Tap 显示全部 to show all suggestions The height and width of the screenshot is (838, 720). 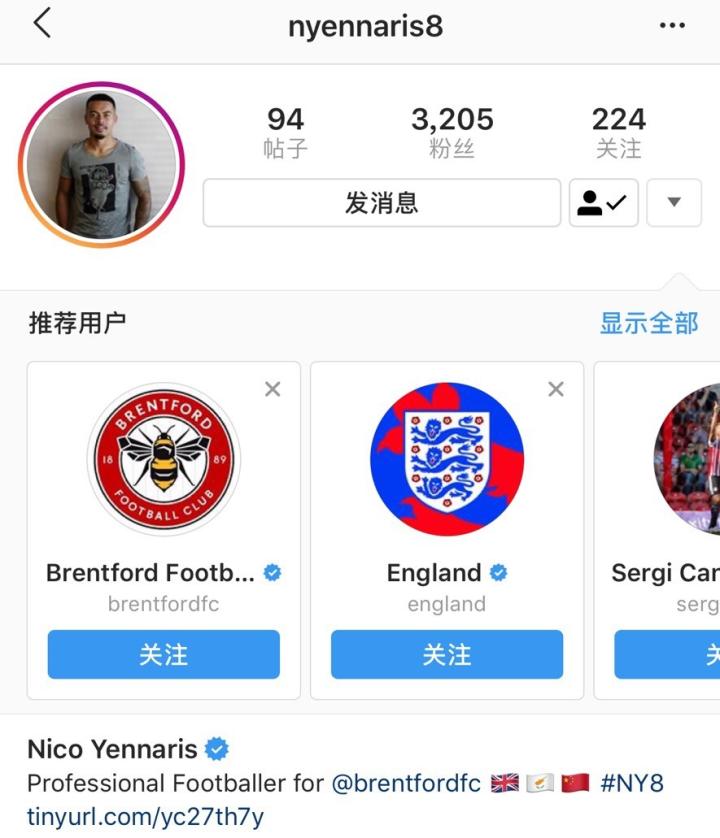[x=648, y=323]
